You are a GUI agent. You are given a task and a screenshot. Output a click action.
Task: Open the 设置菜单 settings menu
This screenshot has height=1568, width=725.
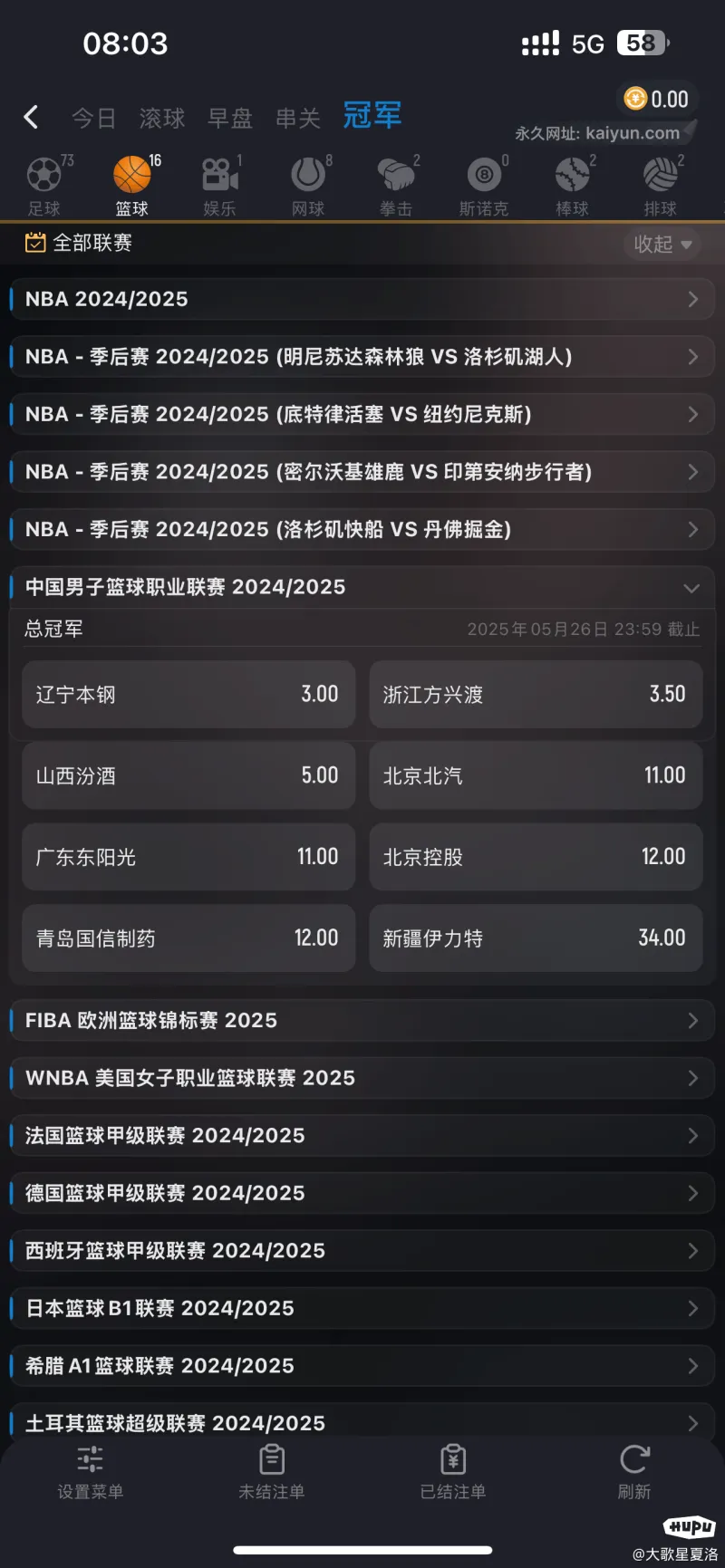[x=91, y=1472]
